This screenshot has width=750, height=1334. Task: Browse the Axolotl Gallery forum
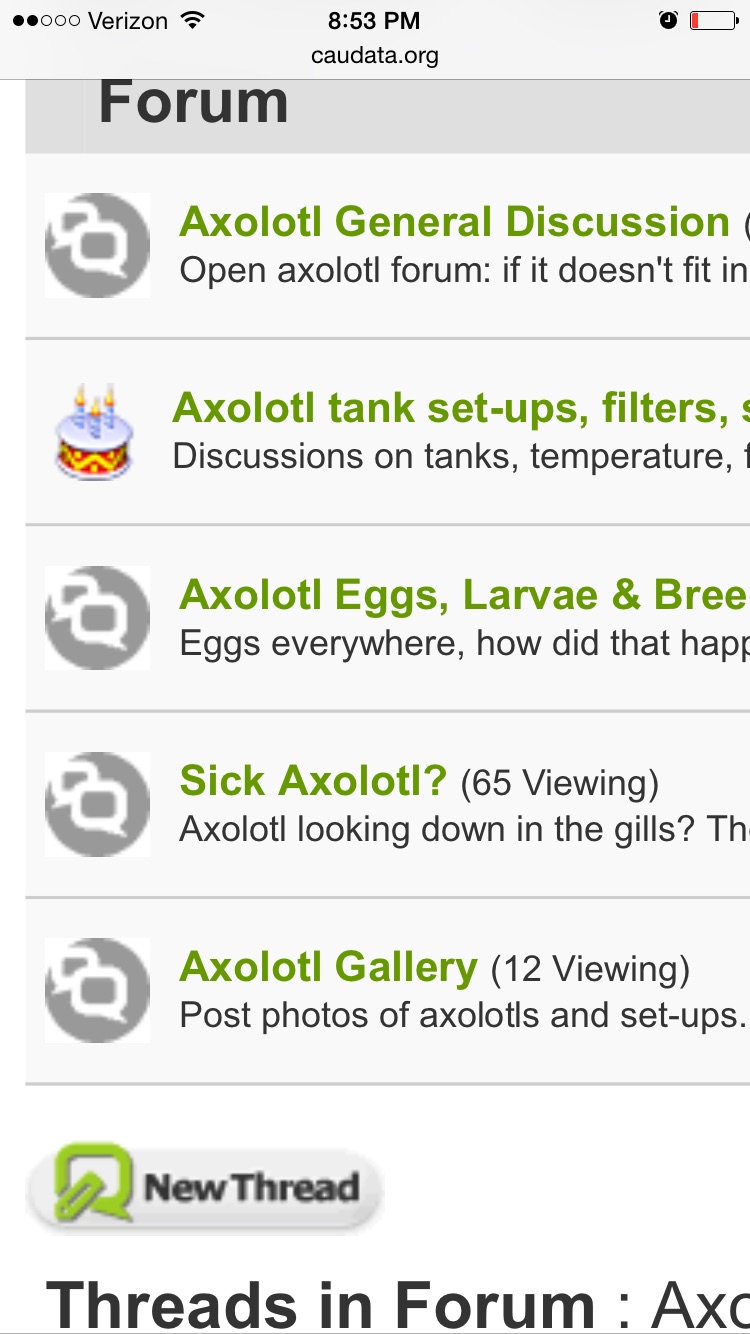point(328,967)
